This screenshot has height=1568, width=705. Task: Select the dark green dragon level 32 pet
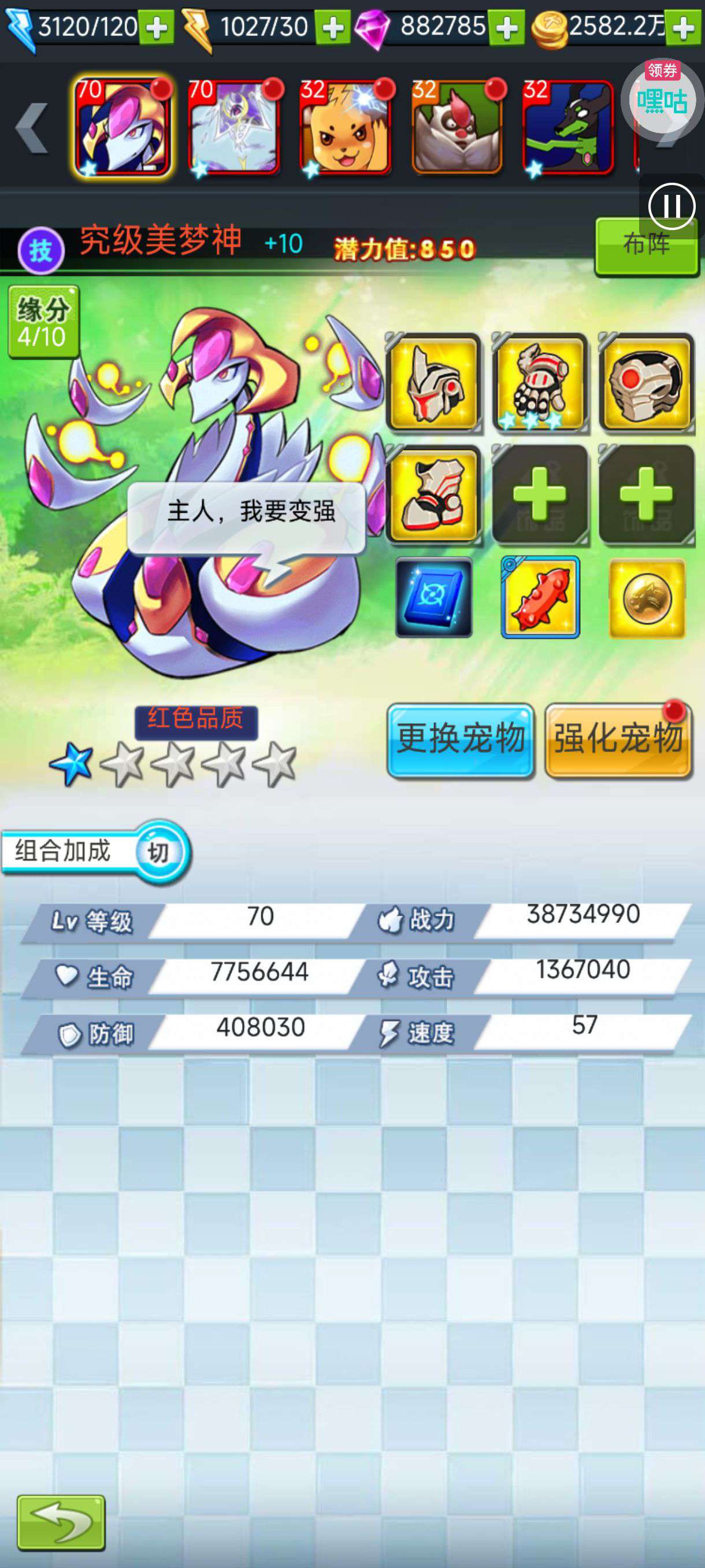click(x=567, y=128)
